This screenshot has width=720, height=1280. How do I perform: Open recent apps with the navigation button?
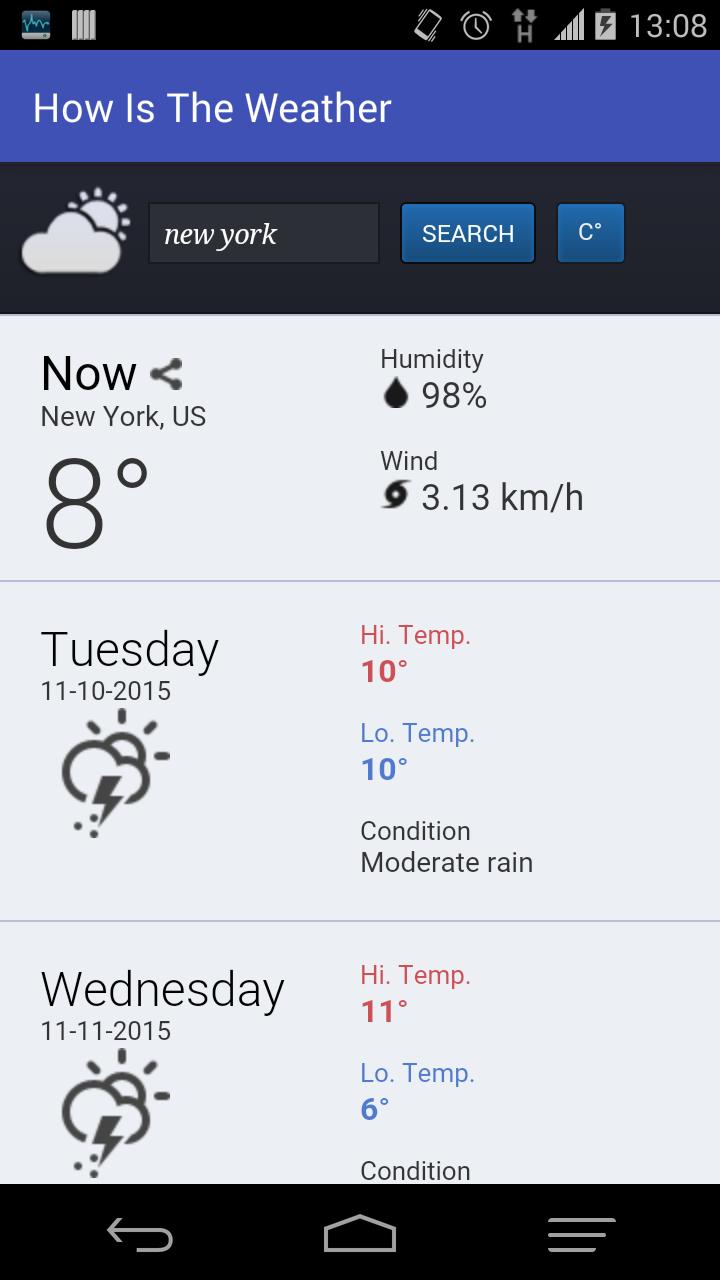click(580, 1236)
